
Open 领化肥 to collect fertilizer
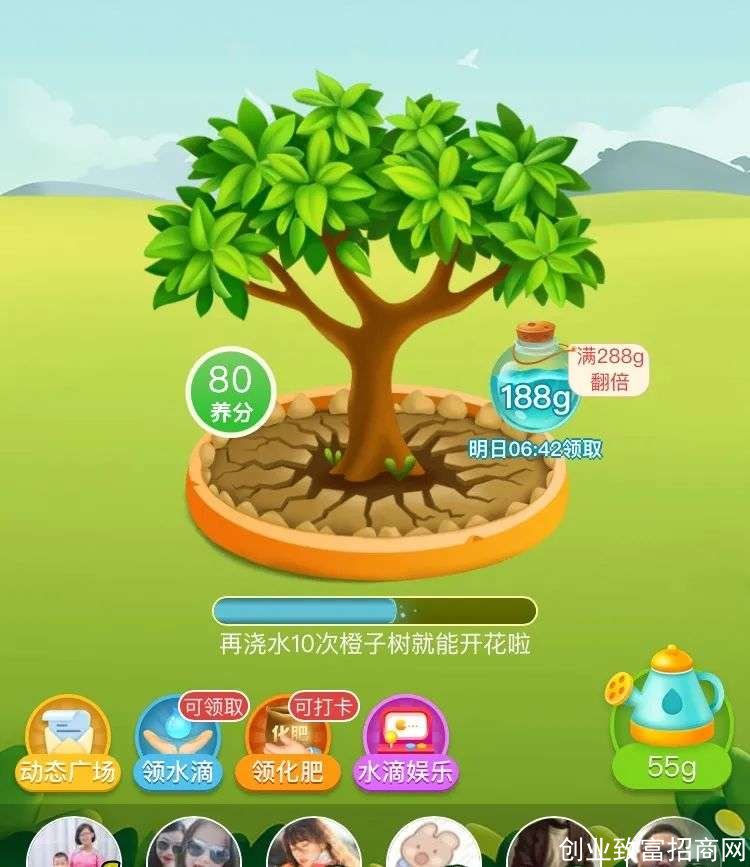[x=288, y=742]
